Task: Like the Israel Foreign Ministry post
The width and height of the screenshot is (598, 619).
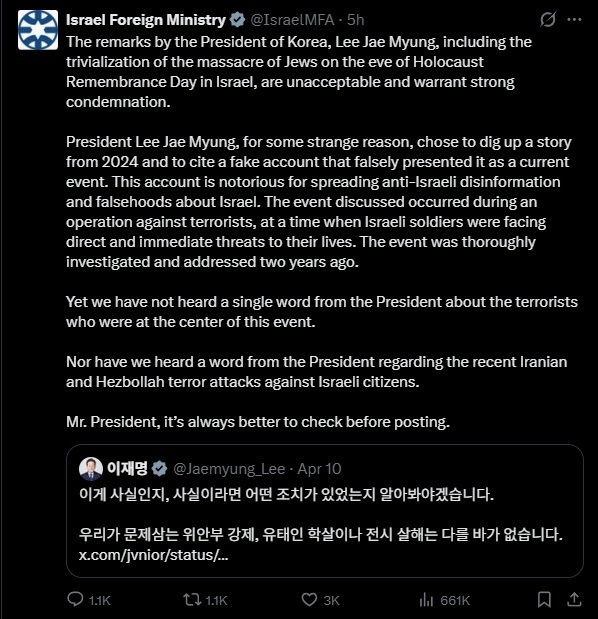Action: pyautogui.click(x=320, y=600)
